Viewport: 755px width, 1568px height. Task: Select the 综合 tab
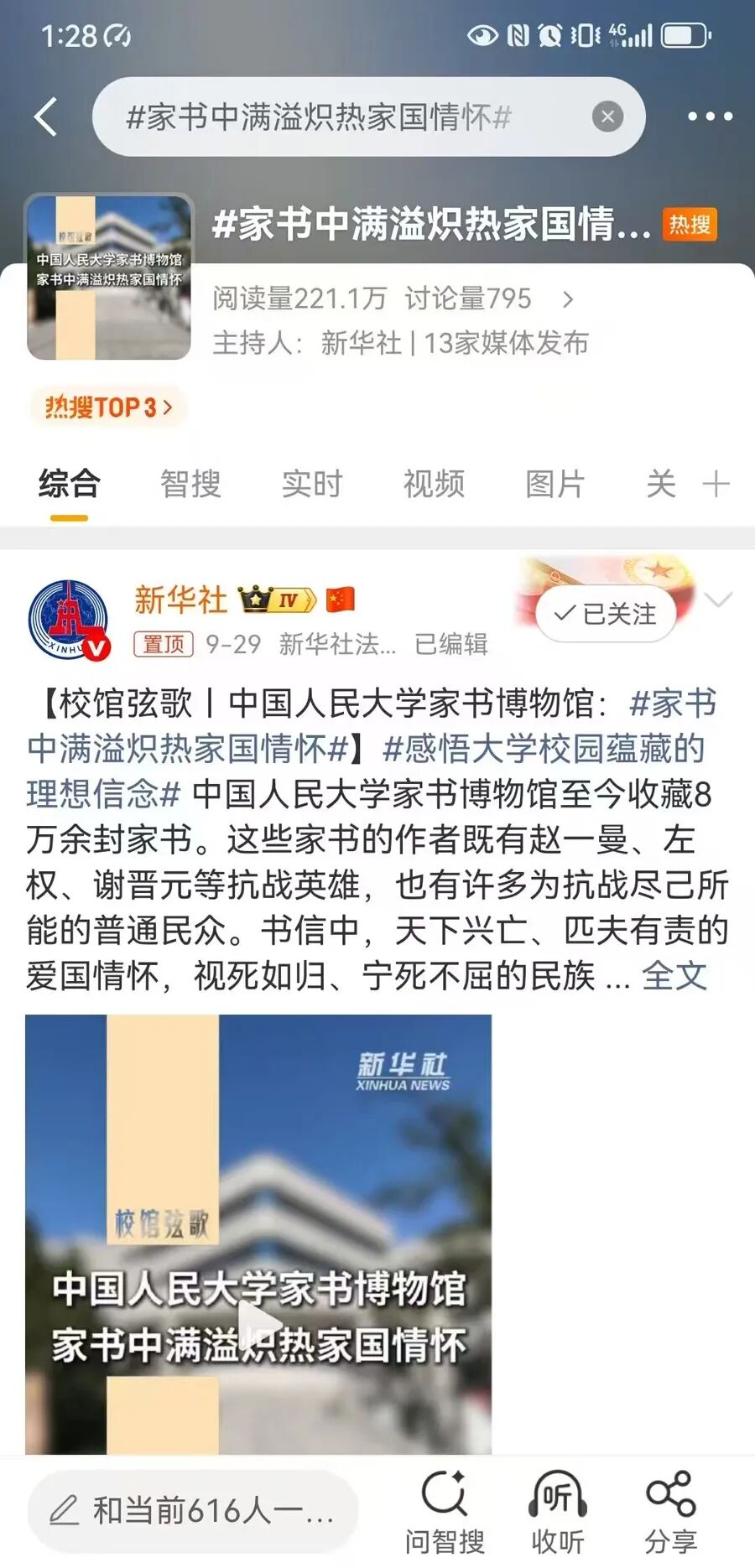69,484
